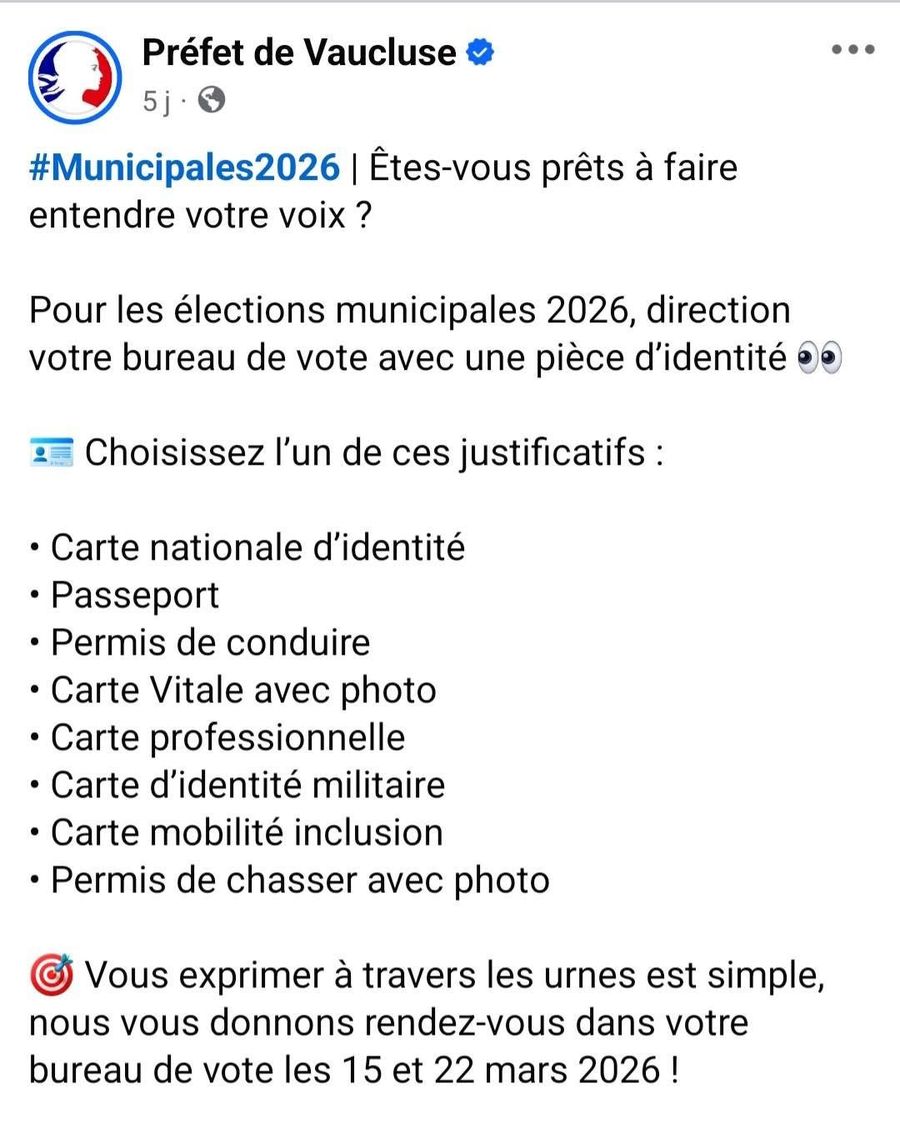Image resolution: width=900 pixels, height=1133 pixels.
Task: Open the post's three-dot options menu
Action: 853,50
